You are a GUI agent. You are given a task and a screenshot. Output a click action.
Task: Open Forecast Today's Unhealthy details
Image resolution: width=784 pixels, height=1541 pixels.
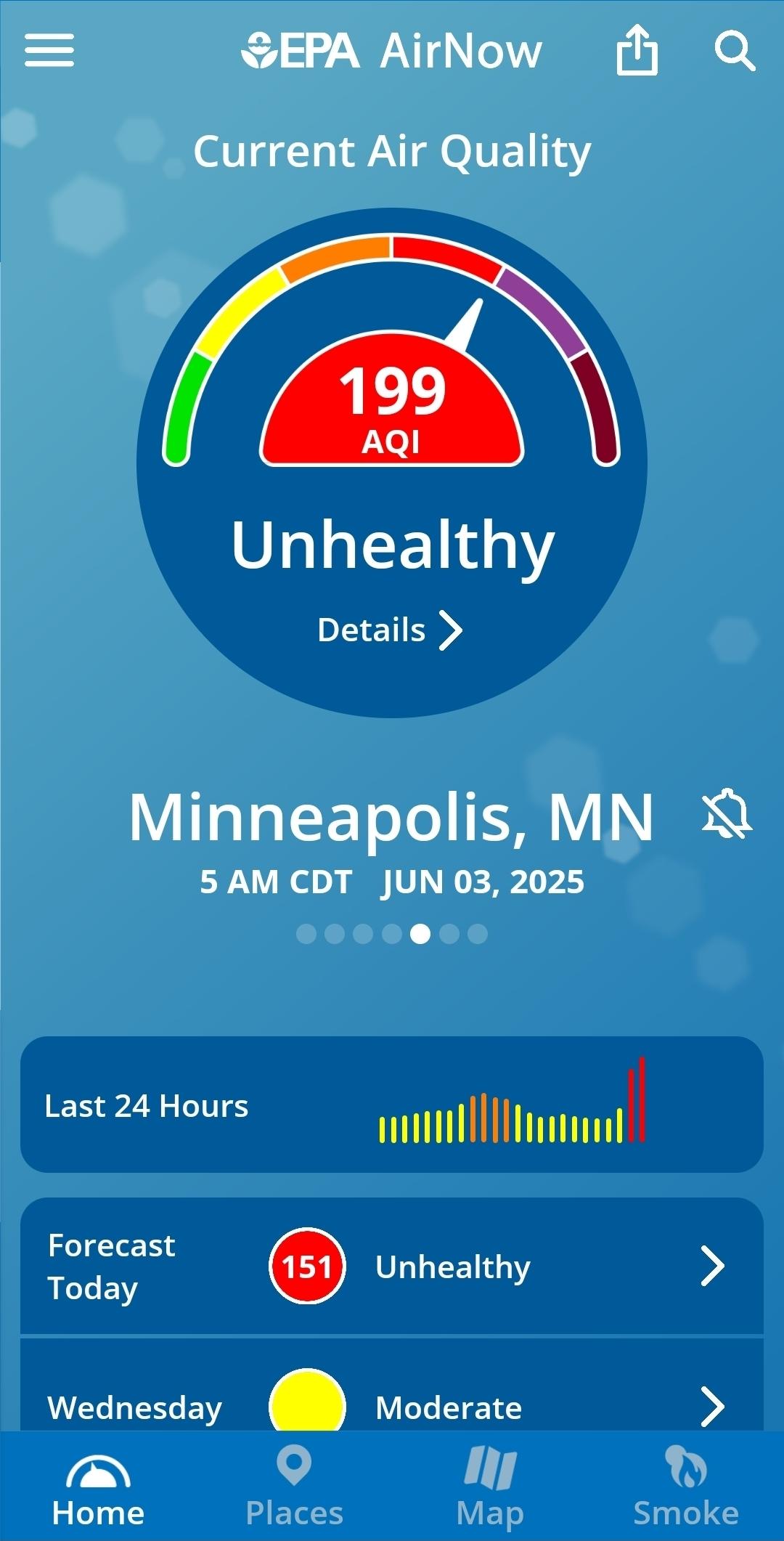point(392,1266)
